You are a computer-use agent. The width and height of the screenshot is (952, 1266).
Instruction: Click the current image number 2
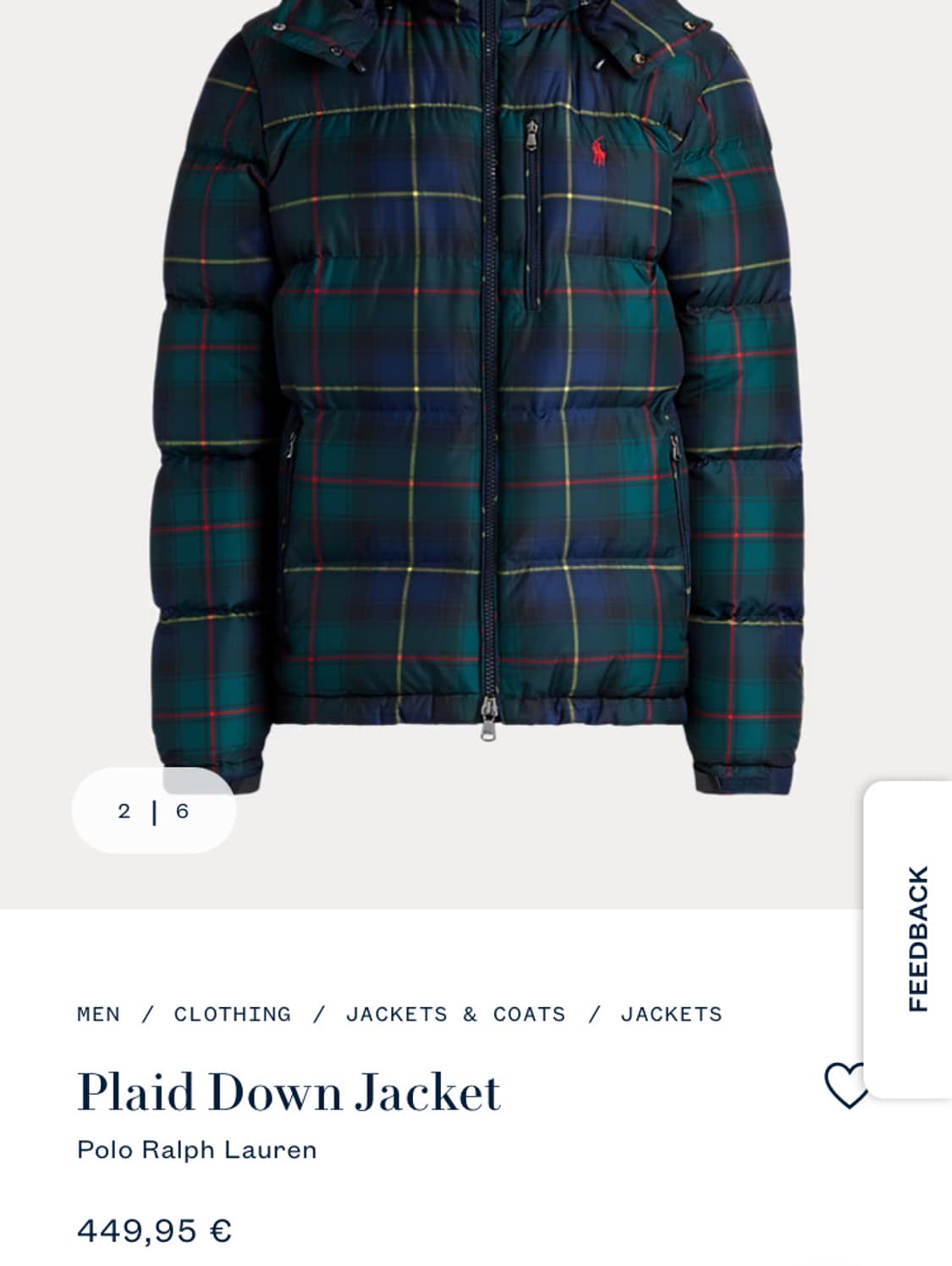(125, 811)
